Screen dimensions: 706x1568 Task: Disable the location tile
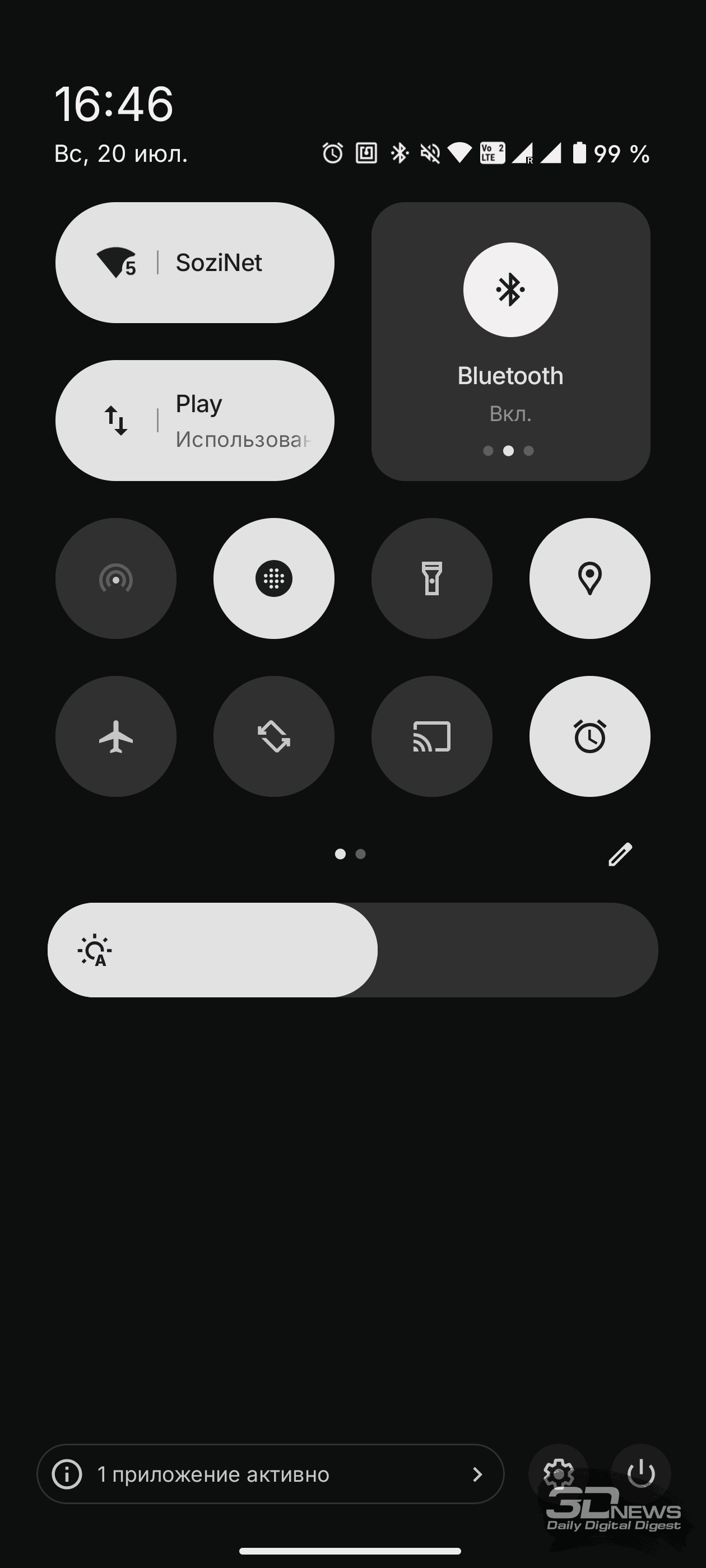pos(589,578)
